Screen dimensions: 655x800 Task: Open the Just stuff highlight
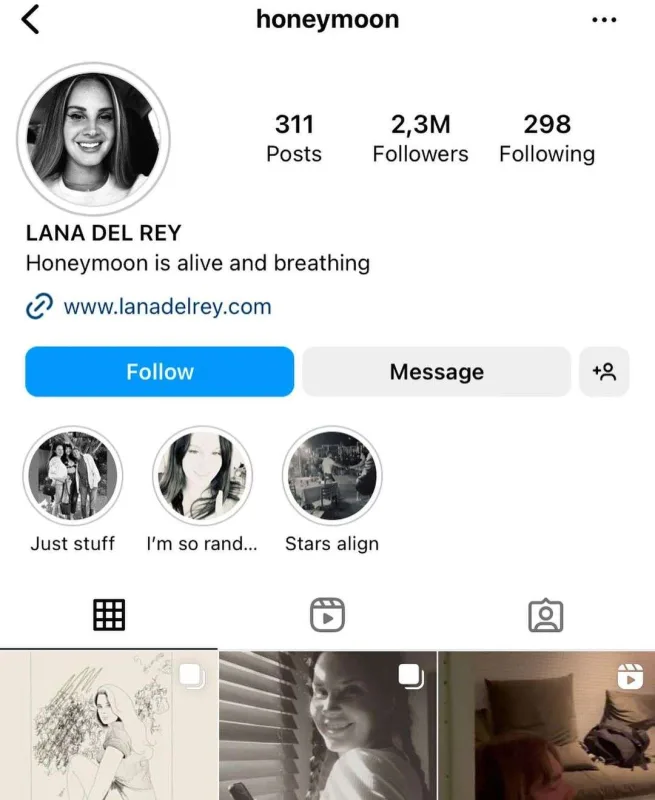pyautogui.click(x=72, y=477)
